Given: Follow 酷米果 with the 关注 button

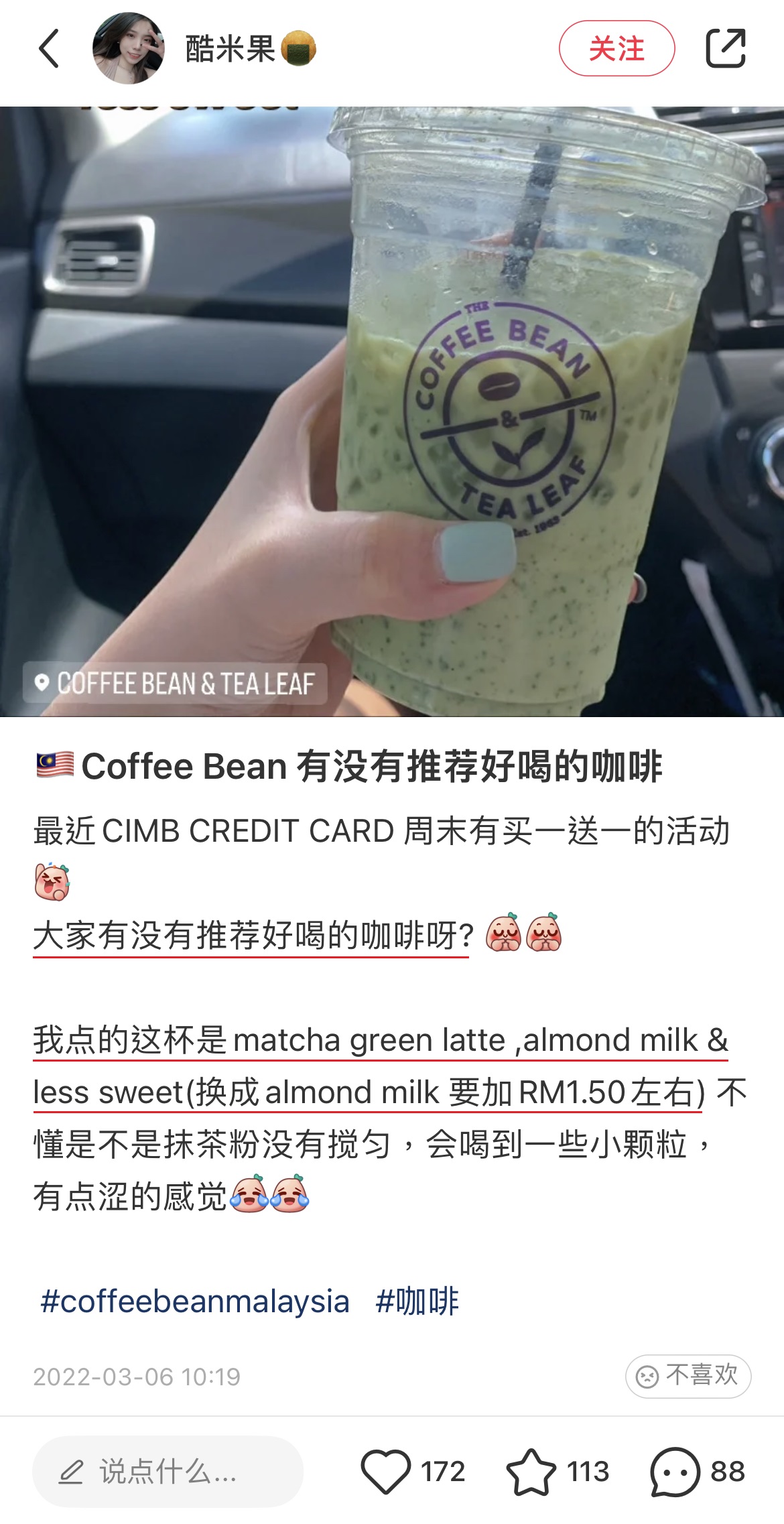Looking at the screenshot, I should (616, 48).
